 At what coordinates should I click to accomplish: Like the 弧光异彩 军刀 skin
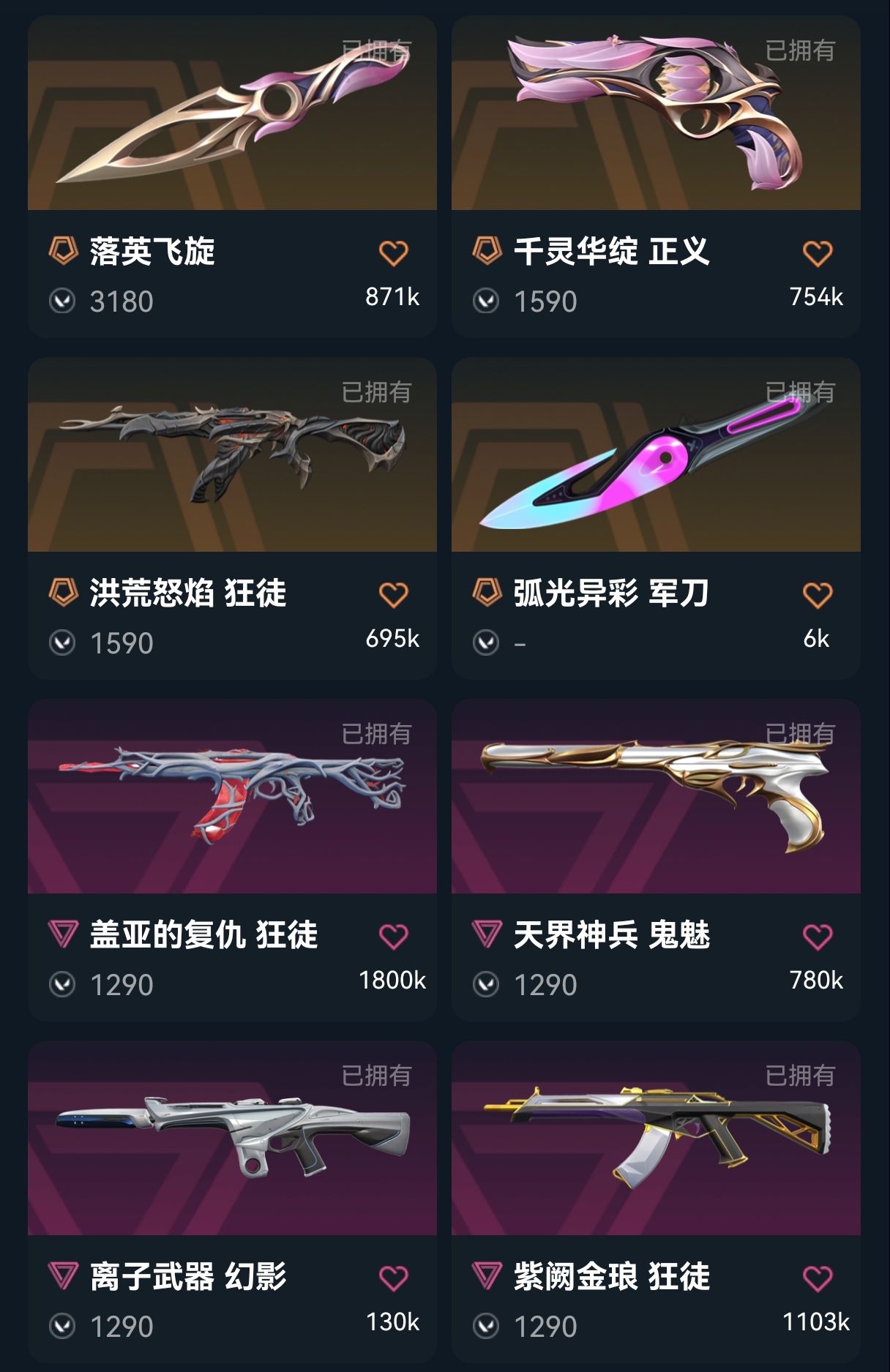(817, 595)
